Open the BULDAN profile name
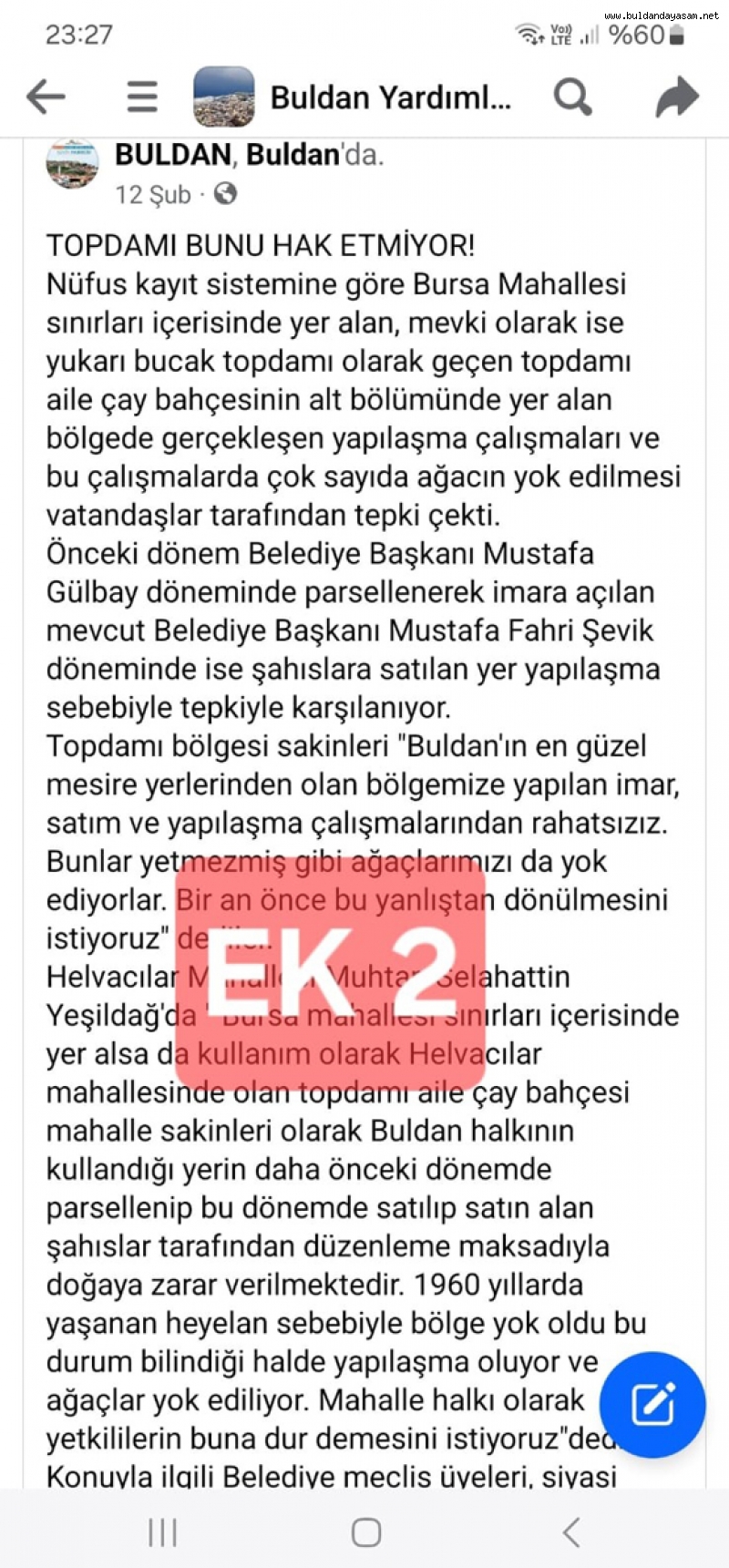729x1568 pixels. tap(173, 155)
